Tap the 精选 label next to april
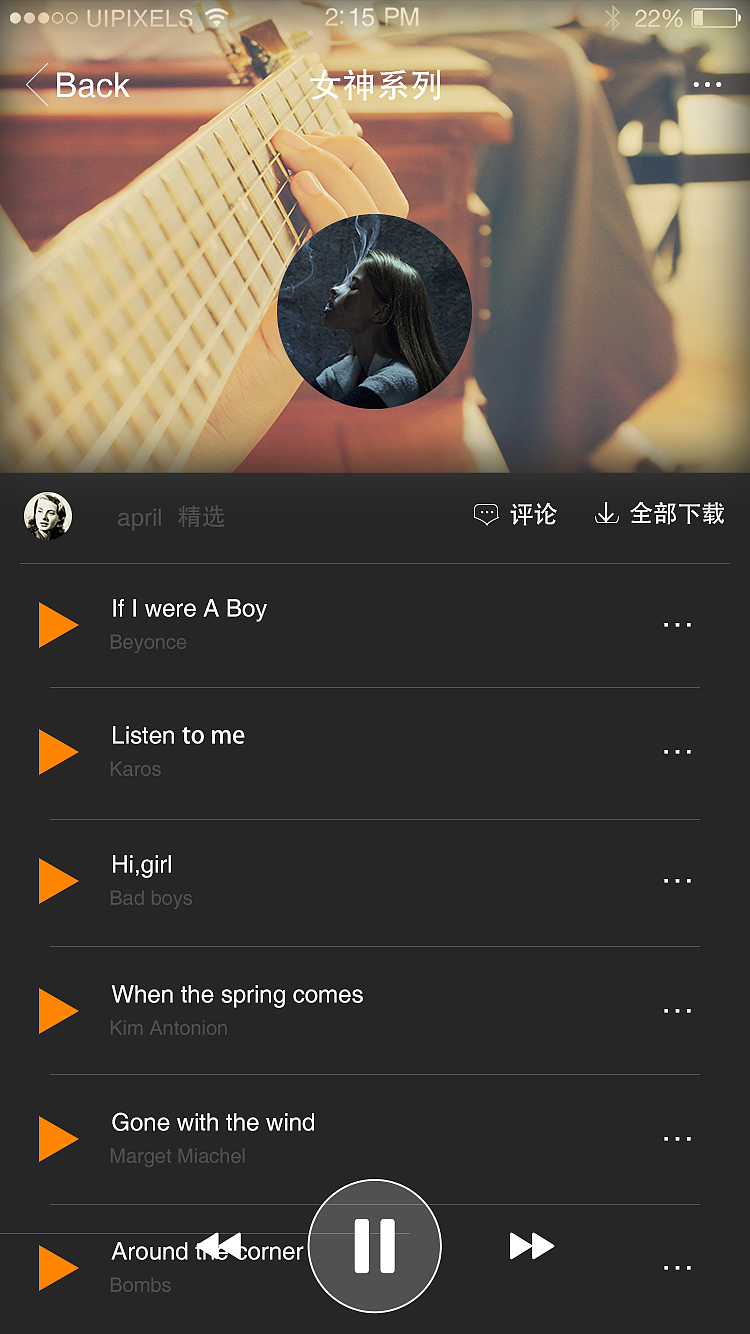The image size is (750, 1334). (x=201, y=517)
